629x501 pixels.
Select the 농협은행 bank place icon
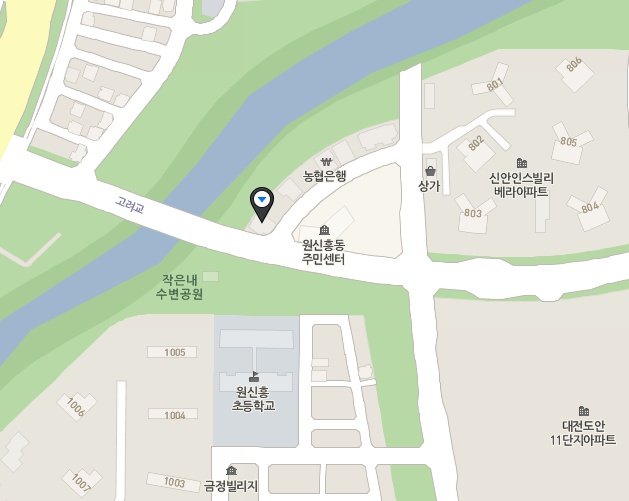pos(325,161)
